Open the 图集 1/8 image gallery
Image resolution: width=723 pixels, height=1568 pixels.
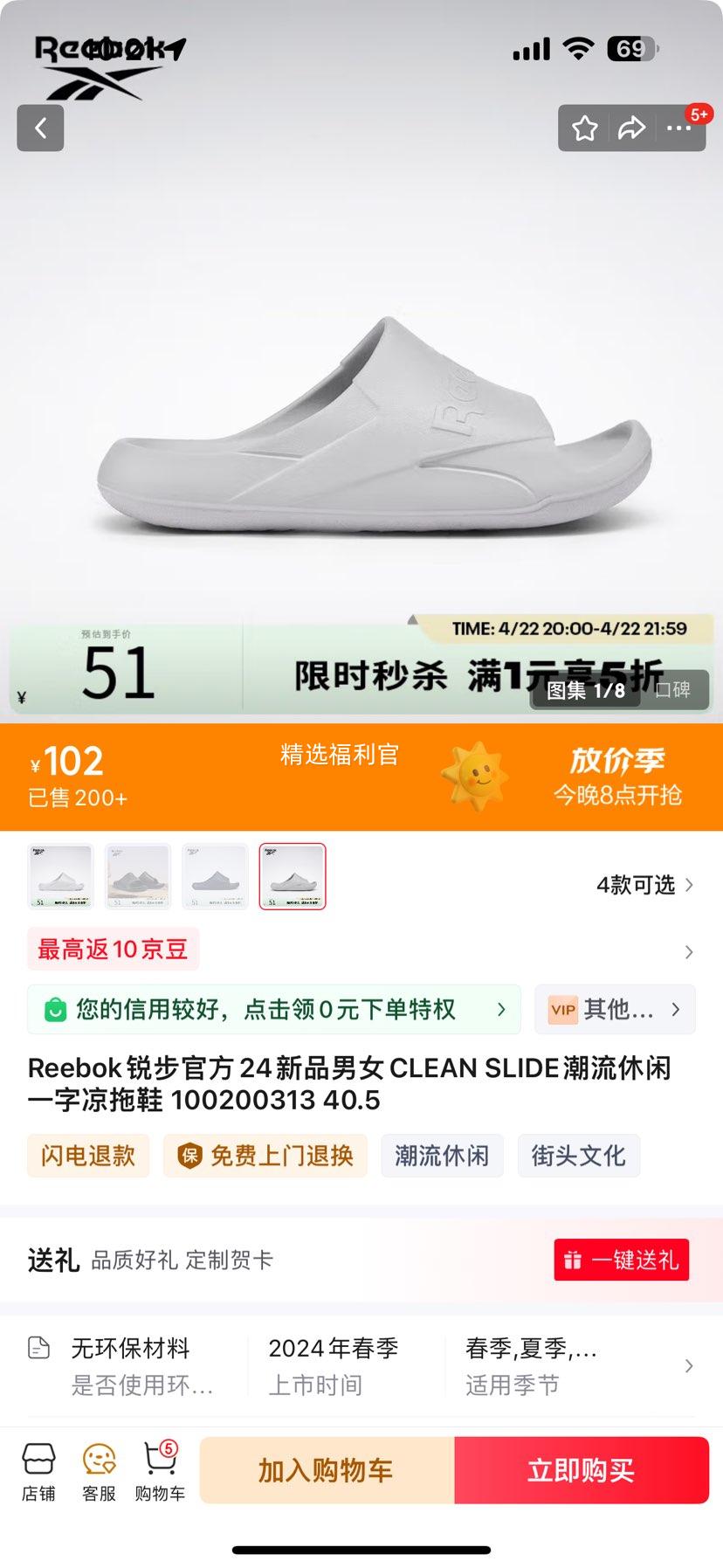(583, 690)
